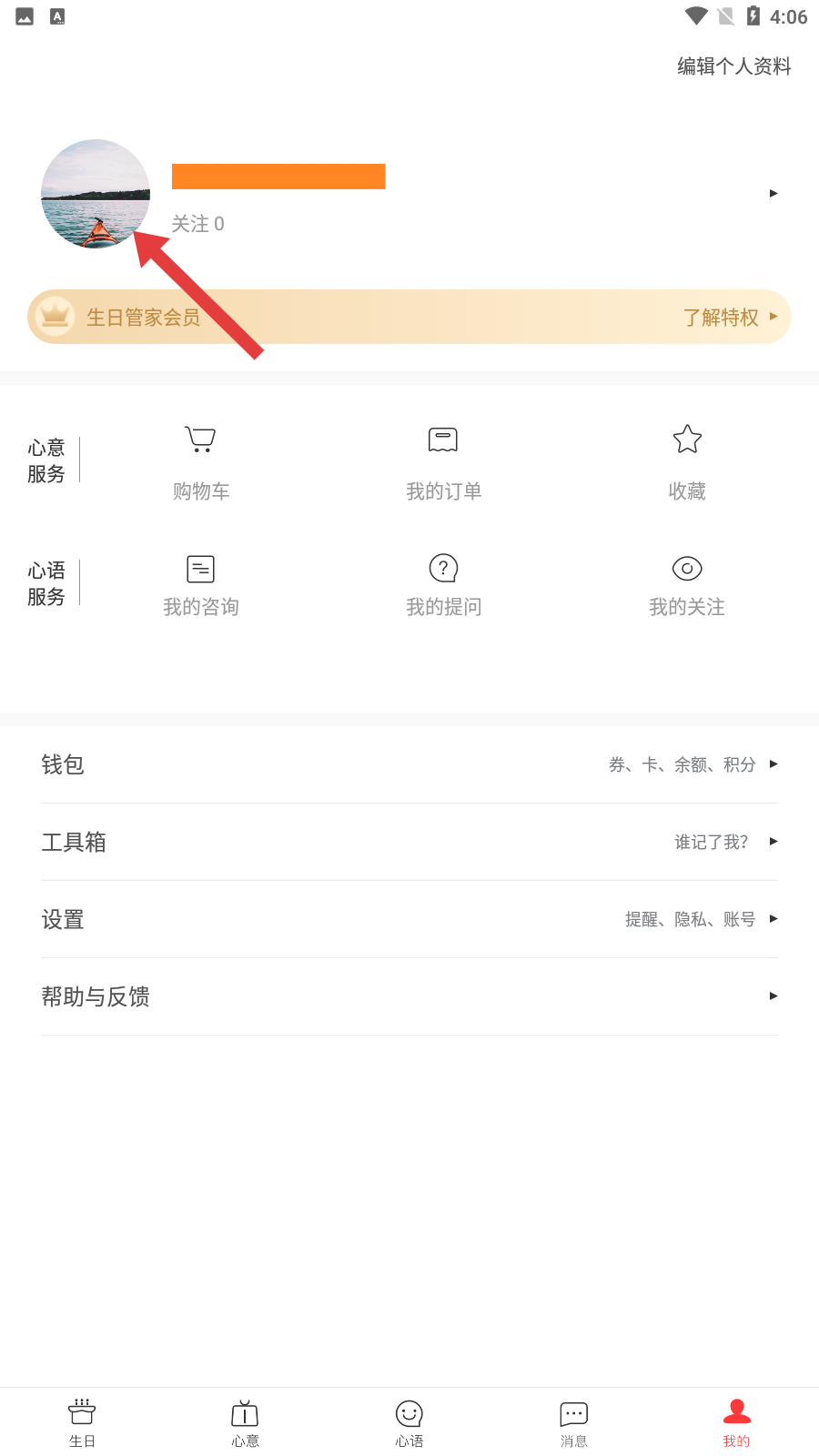The width and height of the screenshot is (819, 1456).
Task: View 我的关注
Action: coord(687,586)
